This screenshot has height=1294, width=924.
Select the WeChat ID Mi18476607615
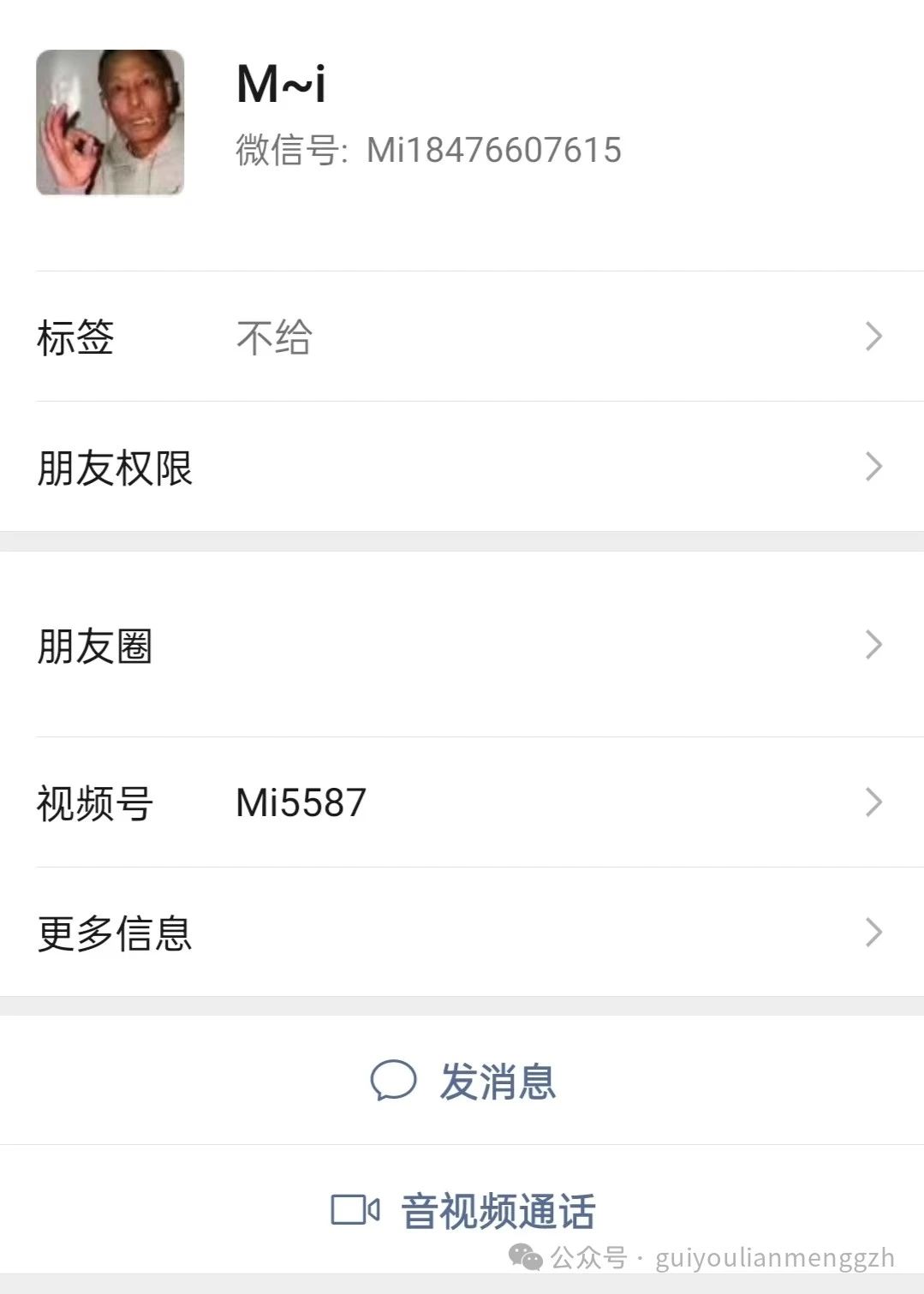[428, 149]
